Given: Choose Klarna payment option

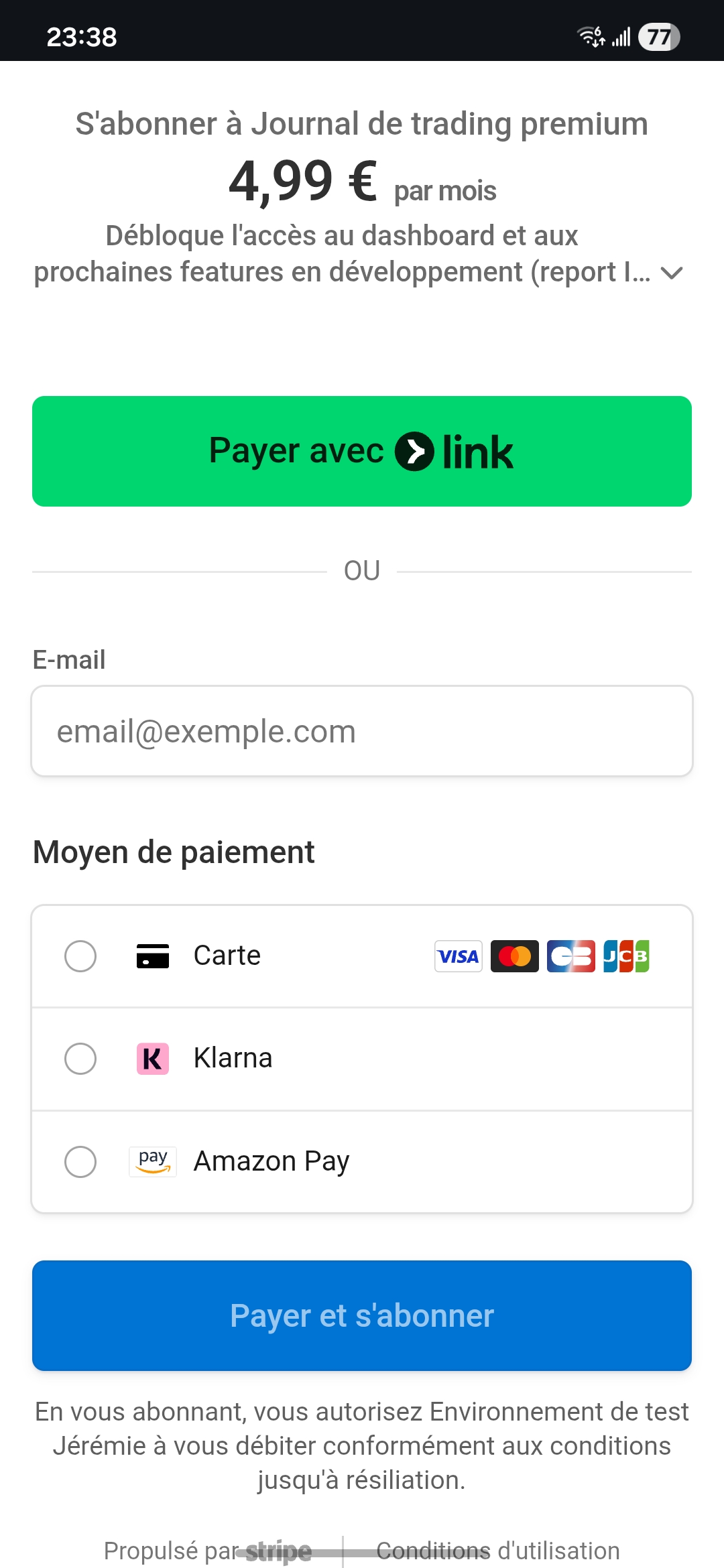Looking at the screenshot, I should click(80, 1059).
